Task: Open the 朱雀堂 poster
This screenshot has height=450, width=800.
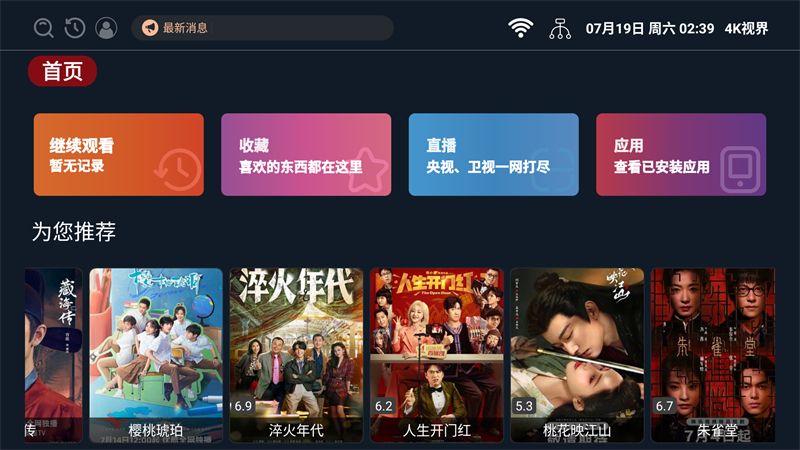Action: pyautogui.click(x=713, y=354)
